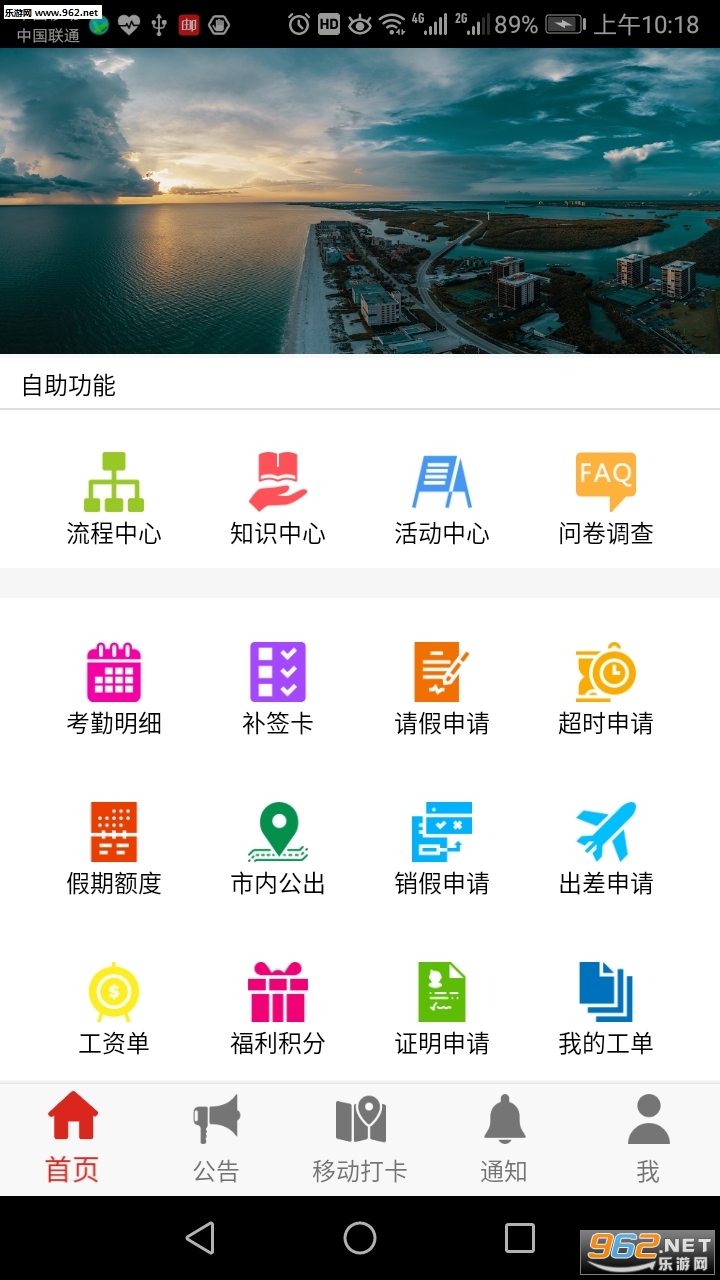Screen dimensions: 720x1280
Task: Open 超时申请 overtime application
Action: click(606, 688)
